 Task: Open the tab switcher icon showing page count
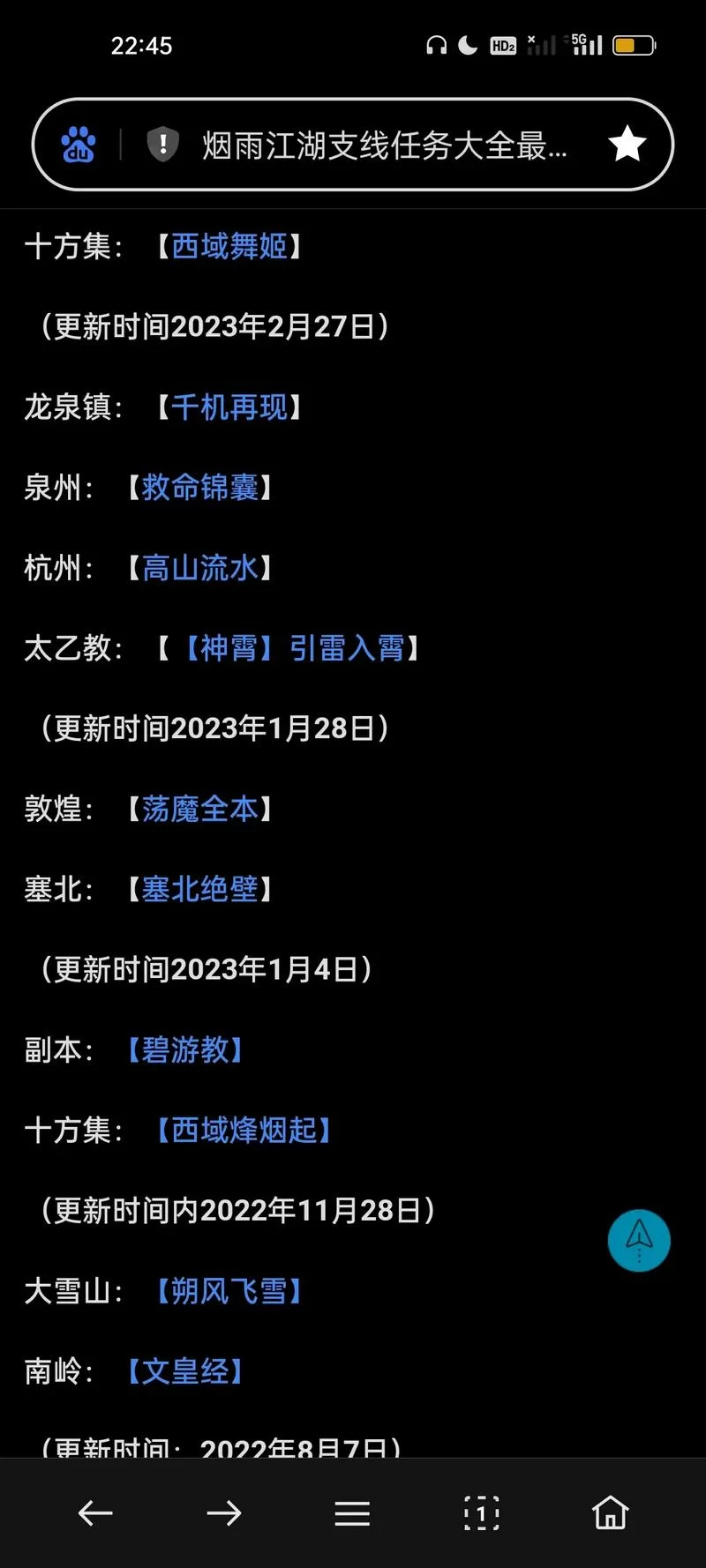[x=481, y=1512]
